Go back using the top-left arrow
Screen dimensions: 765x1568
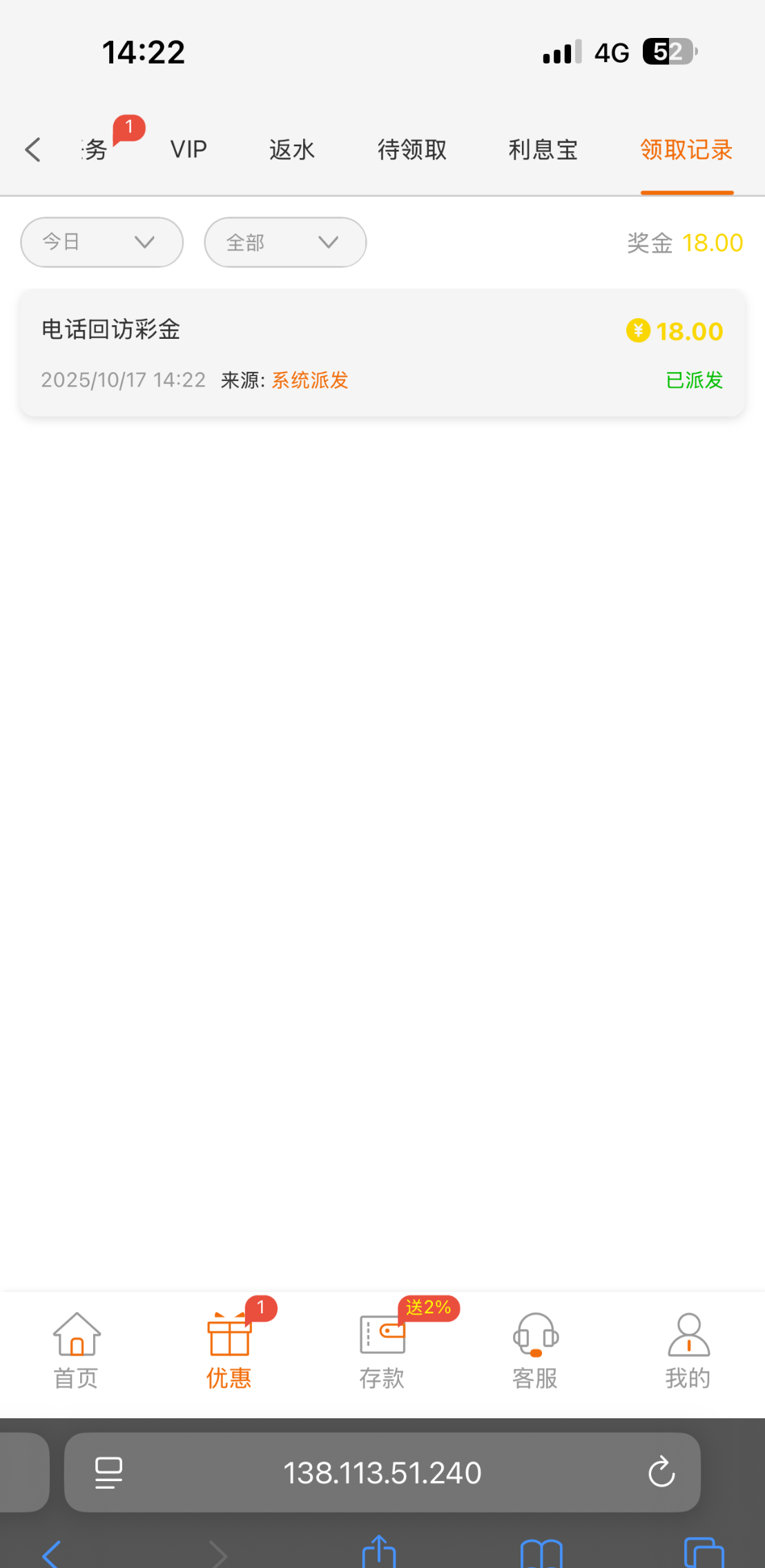point(32,150)
